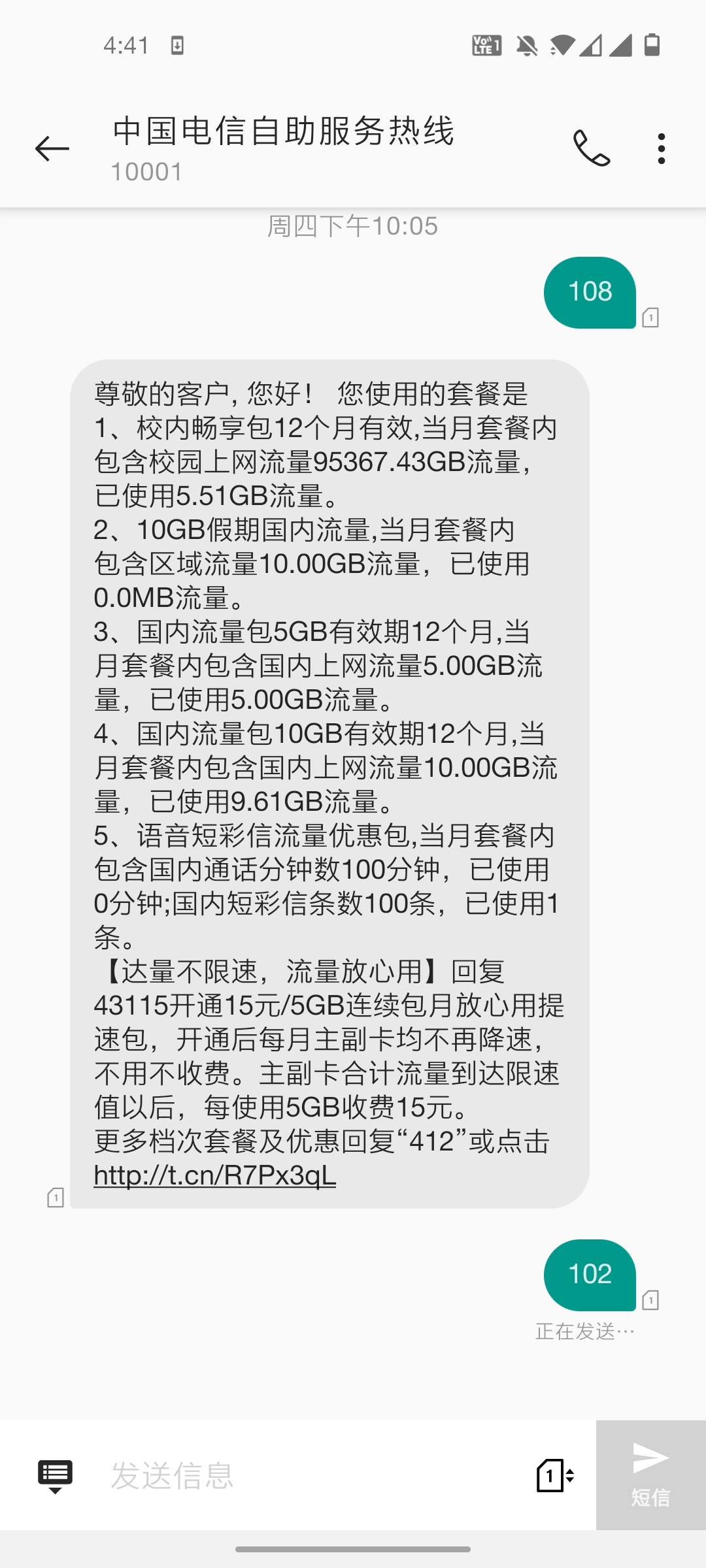Viewport: 706px width, 1568px height.
Task: Open the three-dot overflow menu
Action: pos(662,149)
